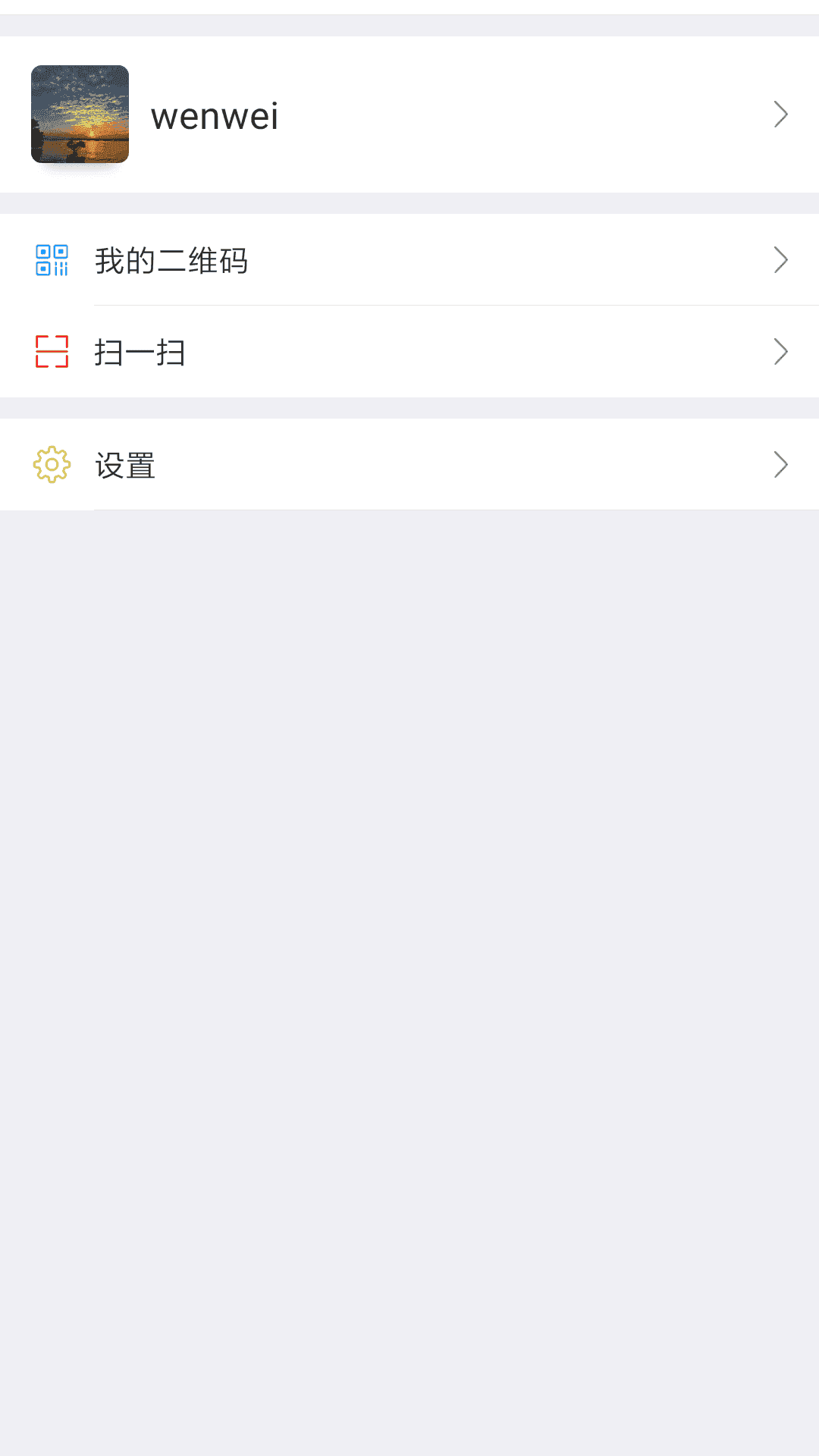
Task: Click the red scan frame icon
Action: (50, 351)
